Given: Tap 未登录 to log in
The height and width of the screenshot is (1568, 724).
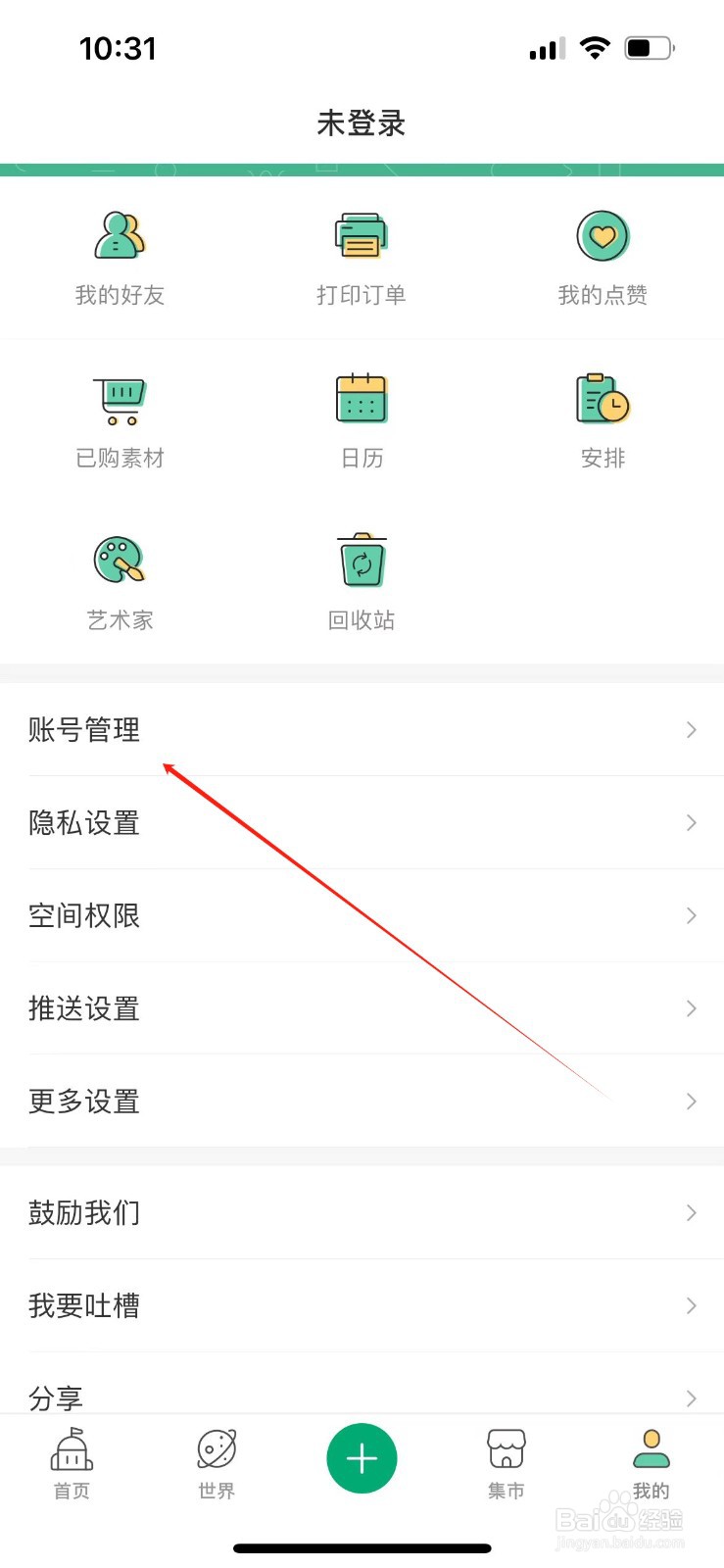Looking at the screenshot, I should click(x=362, y=123).
